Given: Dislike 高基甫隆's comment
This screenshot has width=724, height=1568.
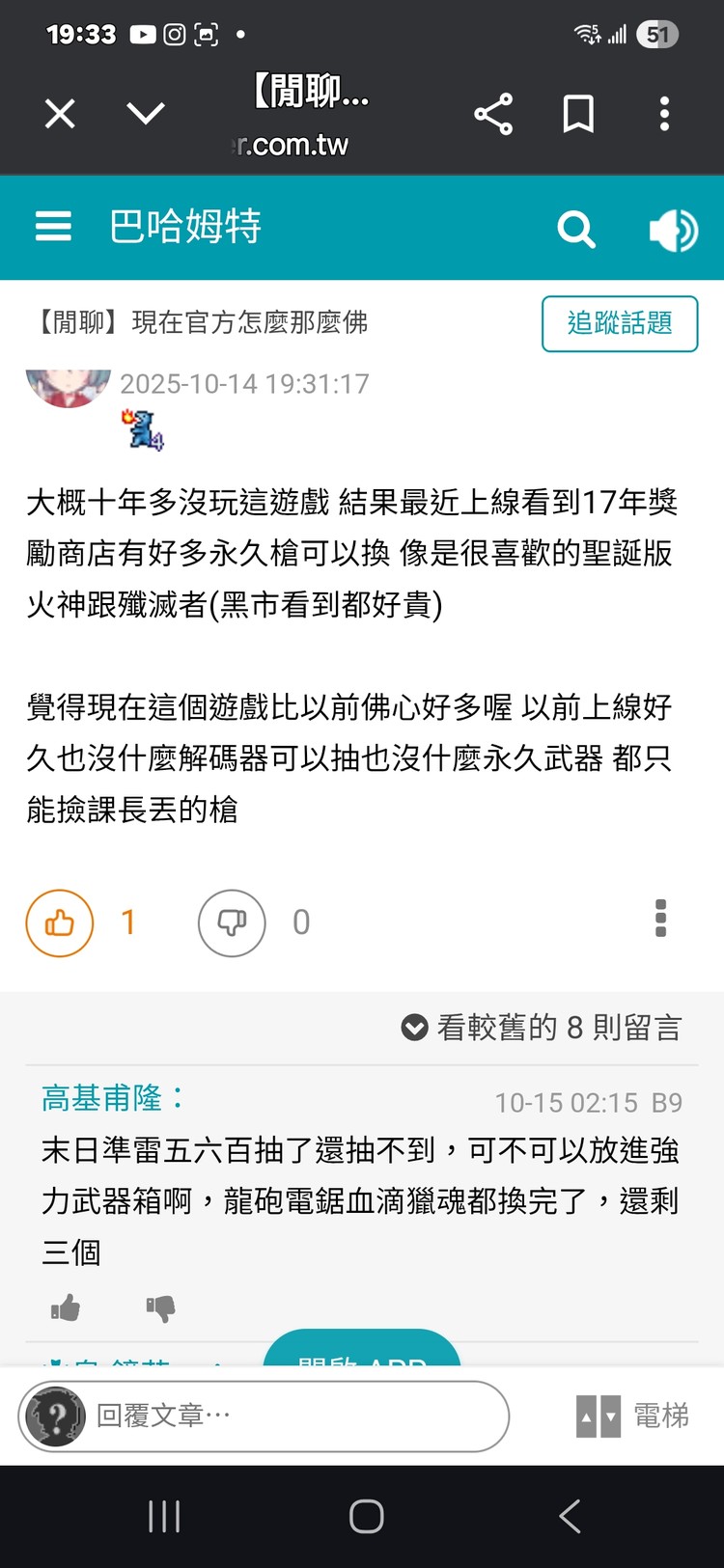Looking at the screenshot, I should click(x=162, y=1307).
